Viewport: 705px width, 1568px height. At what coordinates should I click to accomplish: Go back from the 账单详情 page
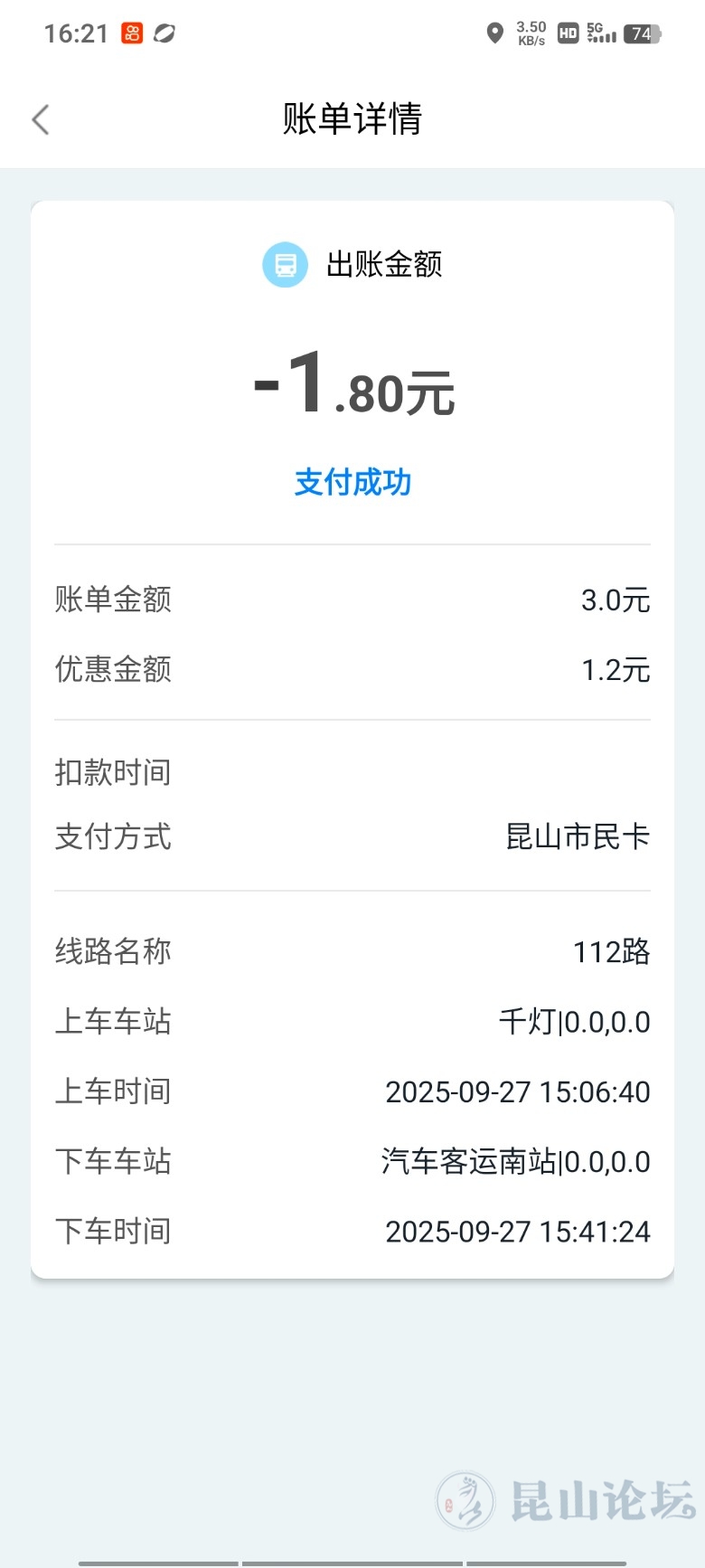41,119
